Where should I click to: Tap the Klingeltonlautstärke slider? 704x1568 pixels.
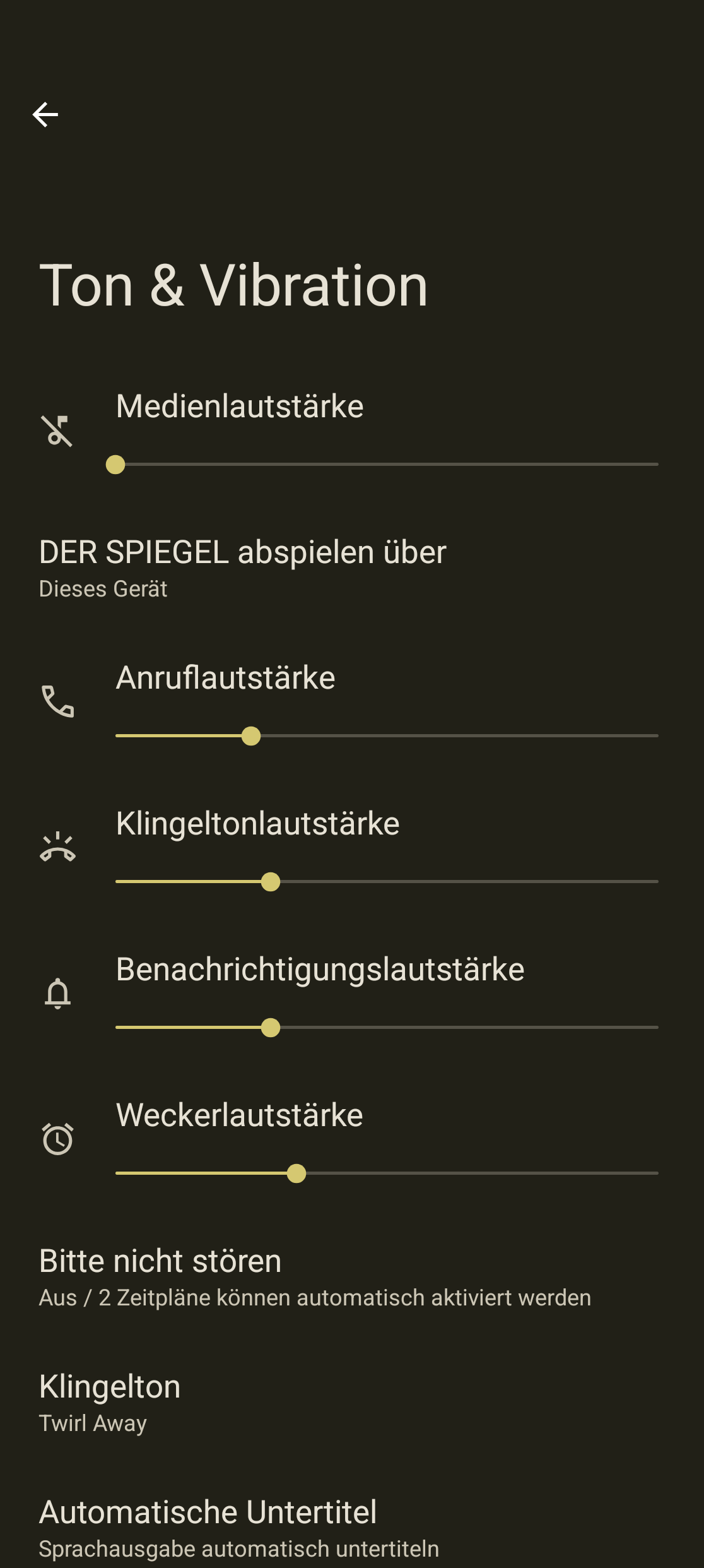click(x=387, y=882)
